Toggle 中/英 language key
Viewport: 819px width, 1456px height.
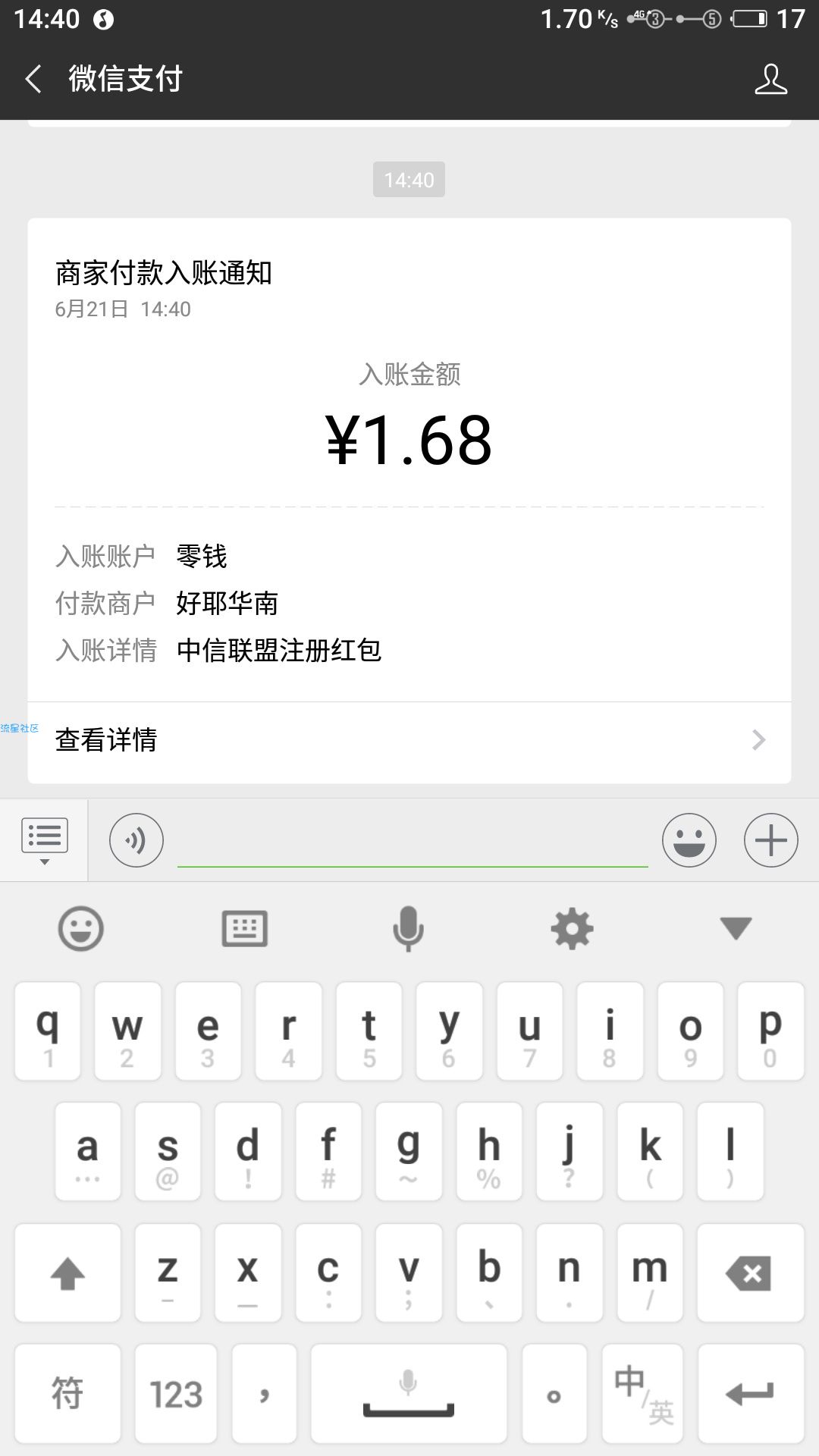click(x=643, y=1394)
